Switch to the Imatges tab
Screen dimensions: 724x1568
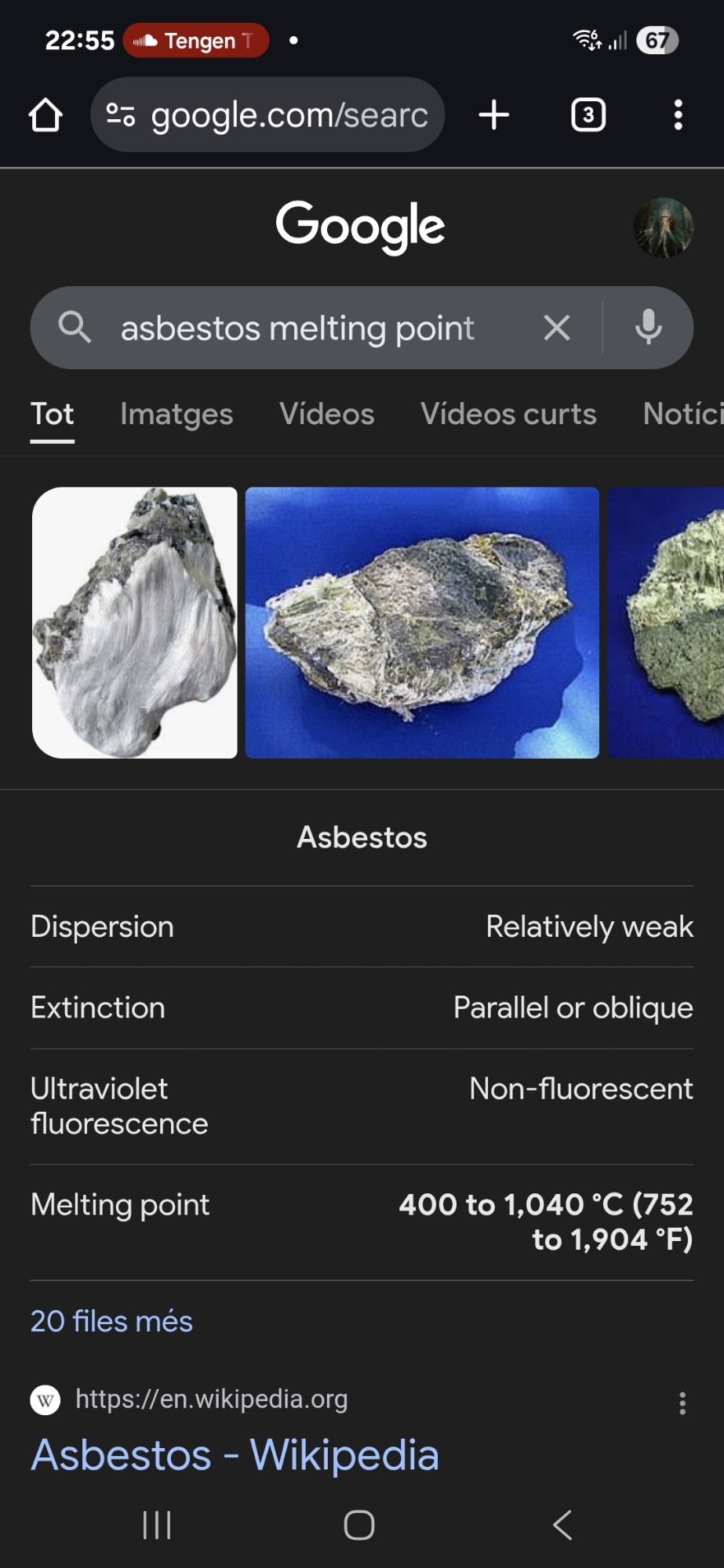[176, 414]
